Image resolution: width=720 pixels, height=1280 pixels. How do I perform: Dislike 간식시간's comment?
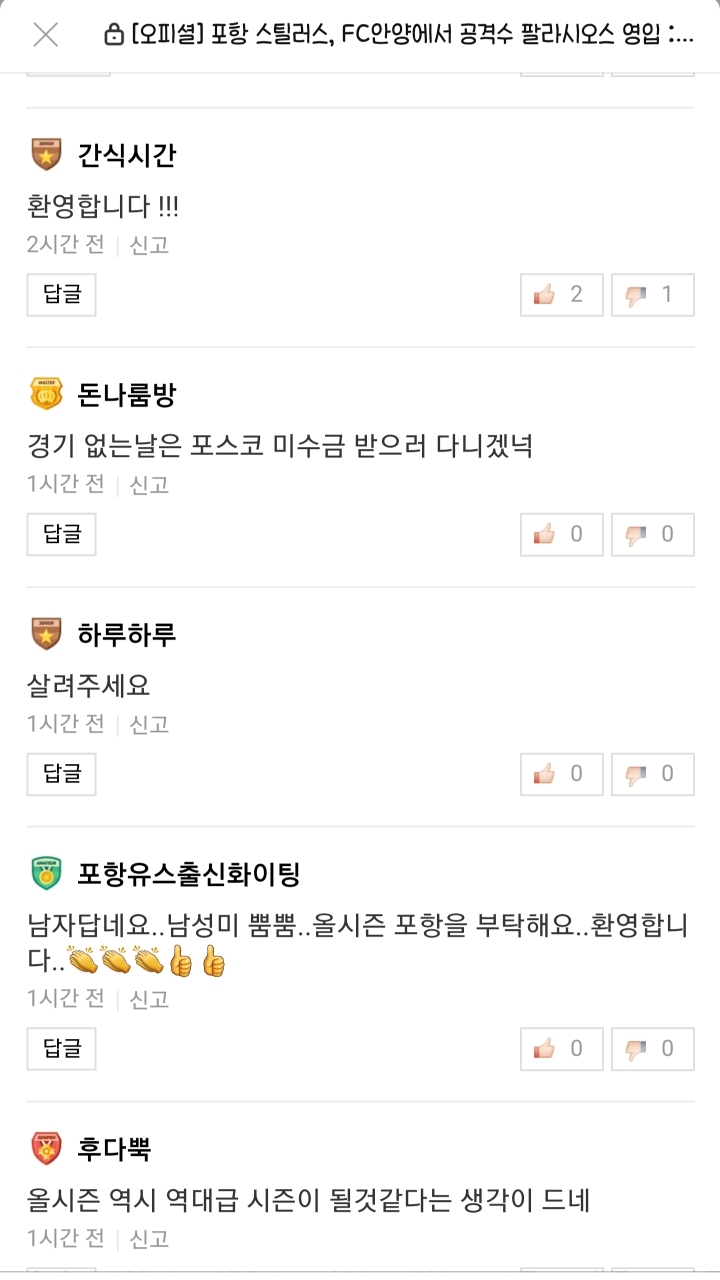coord(653,295)
